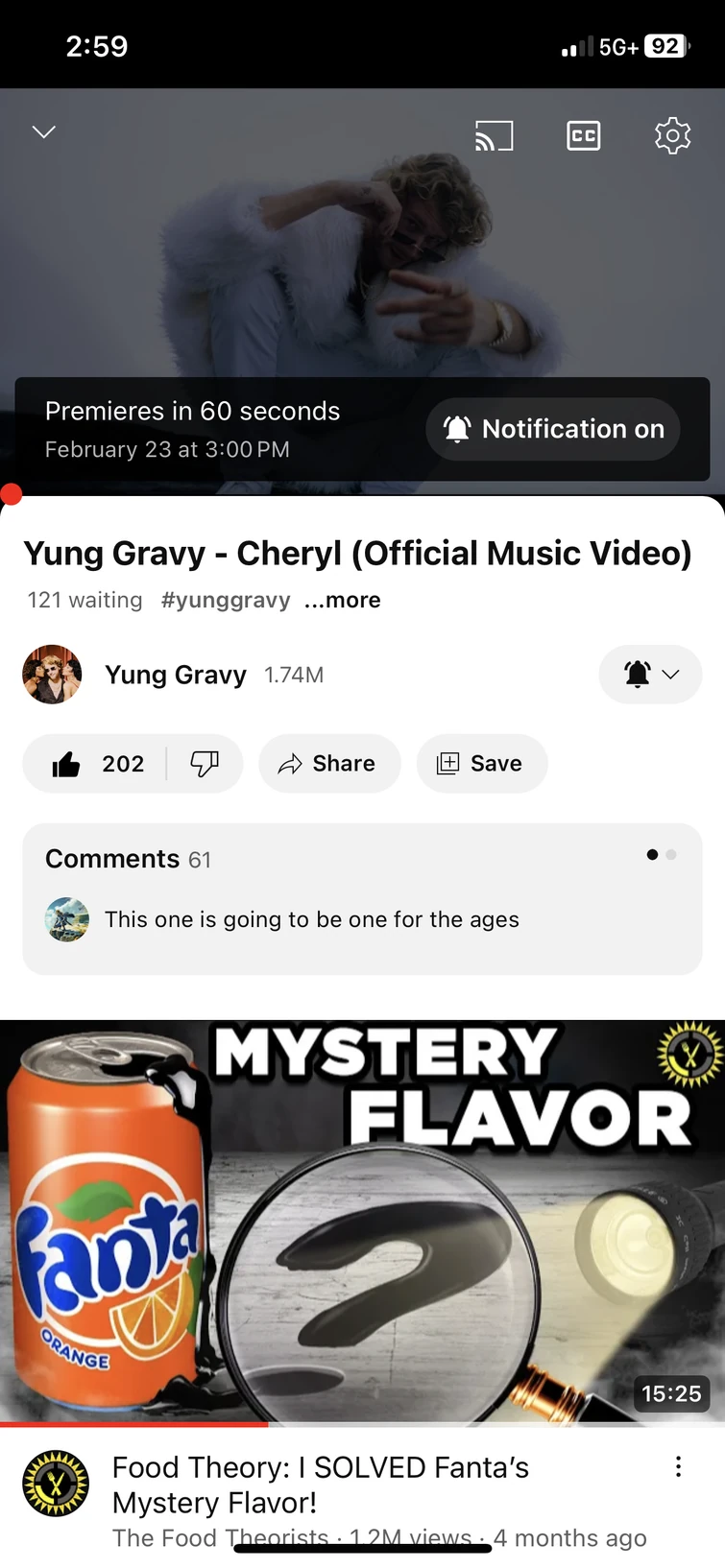725x1568 pixels.
Task: Save the video to a playlist
Action: [x=481, y=764]
